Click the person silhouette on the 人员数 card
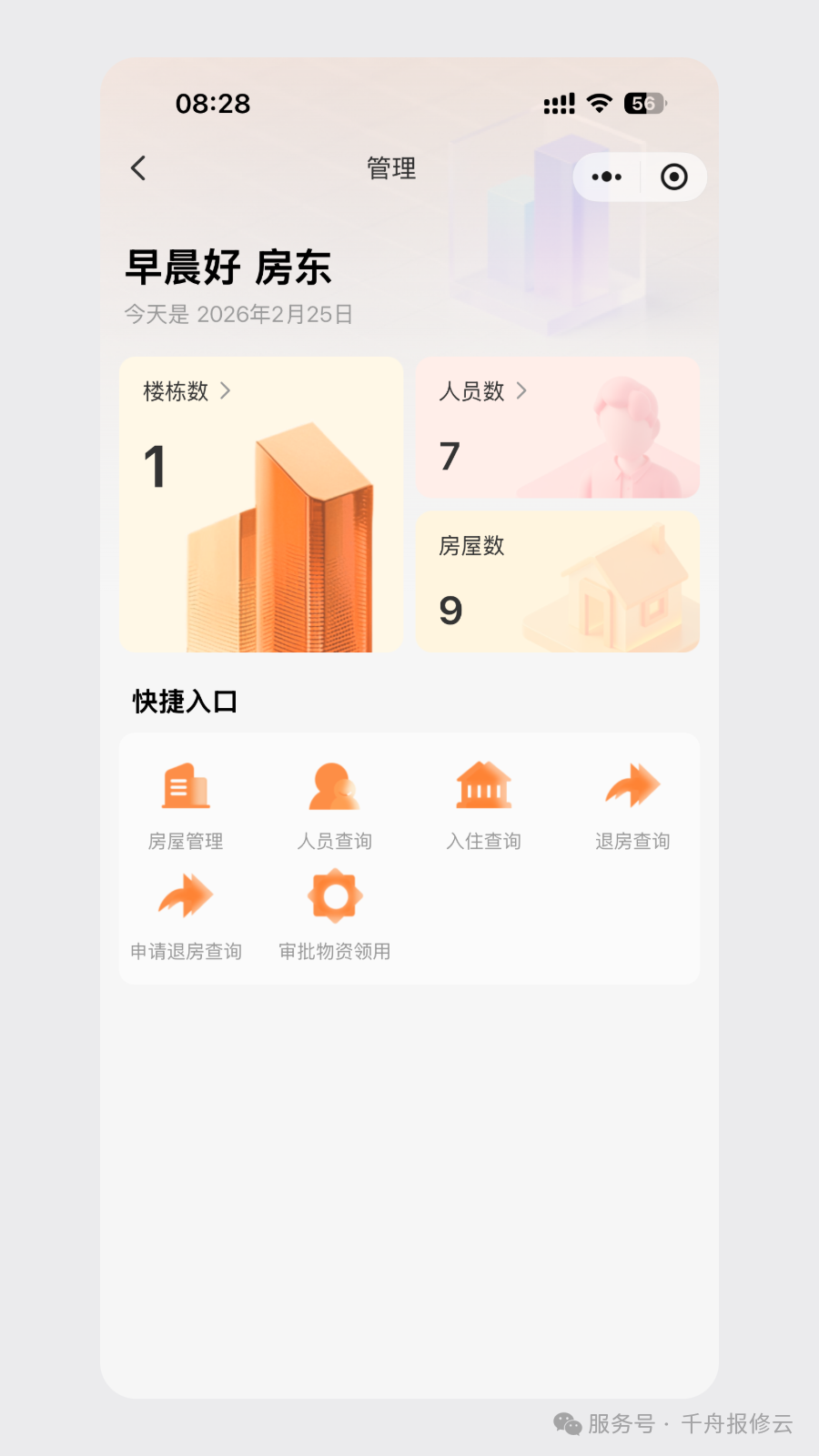 [x=628, y=428]
